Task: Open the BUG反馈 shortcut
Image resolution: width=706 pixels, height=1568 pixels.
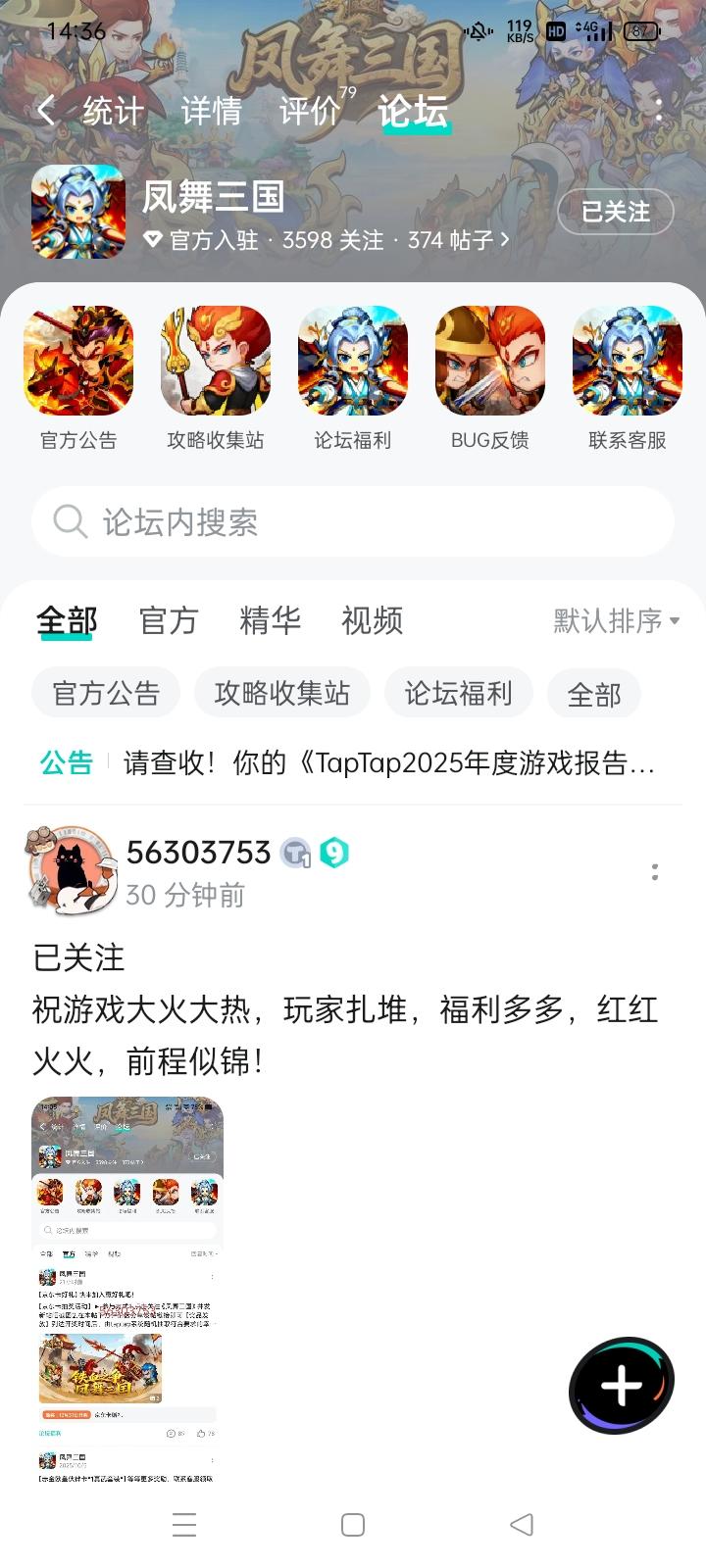Action: click(490, 362)
